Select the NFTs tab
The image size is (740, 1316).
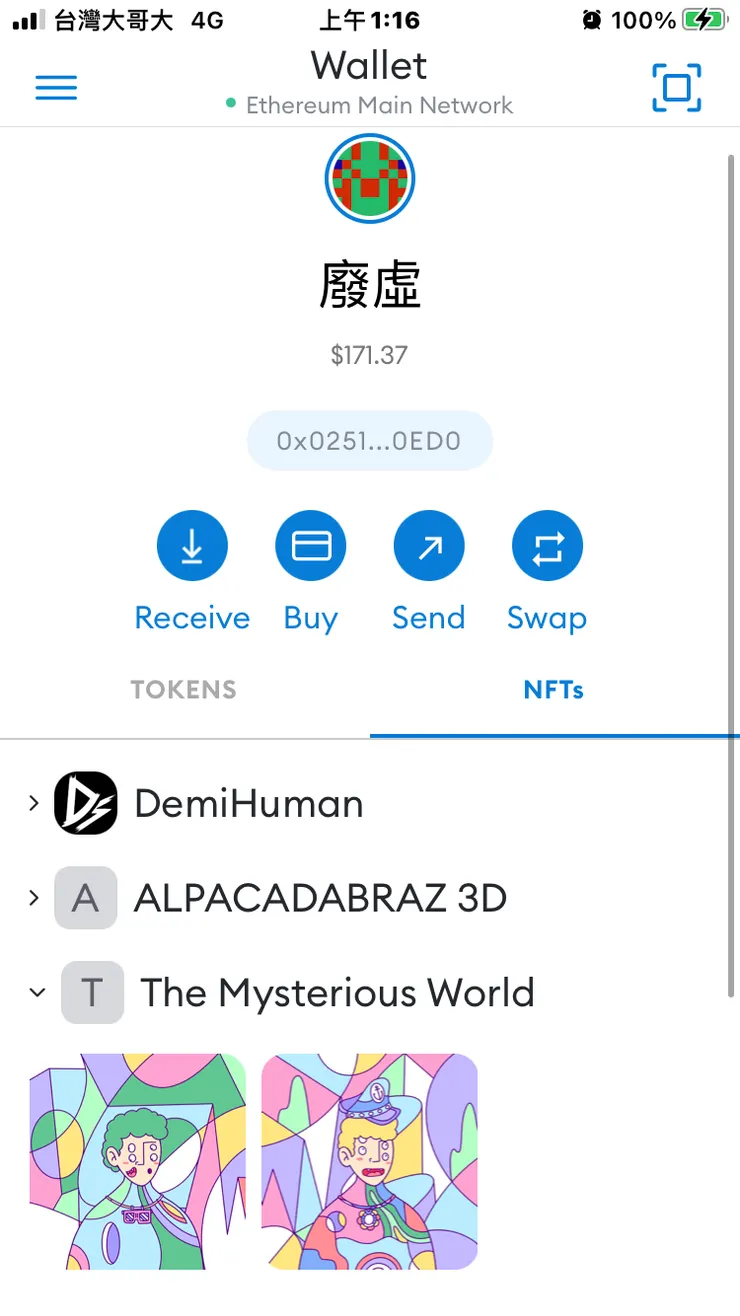coord(553,690)
